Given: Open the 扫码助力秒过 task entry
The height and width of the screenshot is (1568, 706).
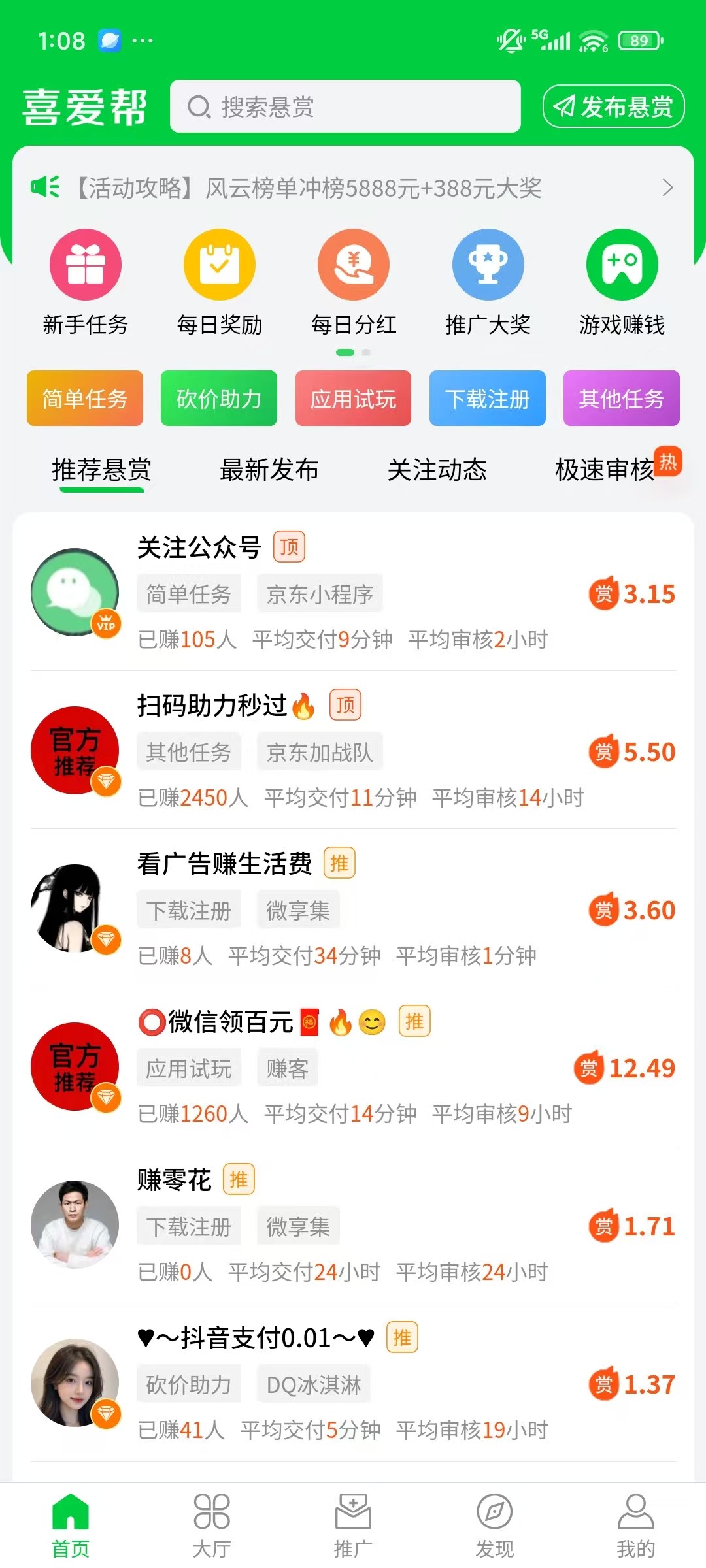Looking at the screenshot, I should [353, 751].
